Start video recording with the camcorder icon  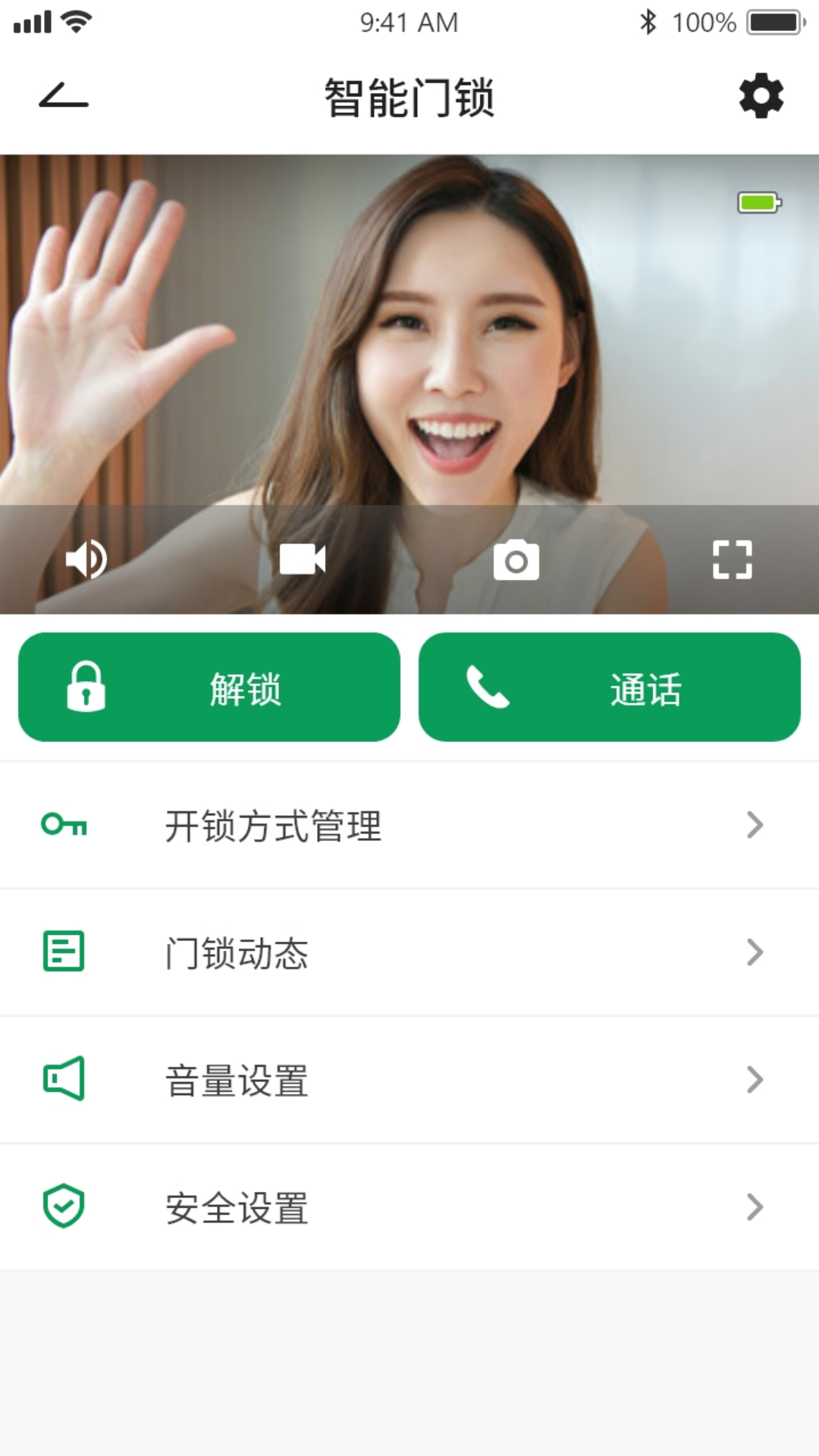302,560
